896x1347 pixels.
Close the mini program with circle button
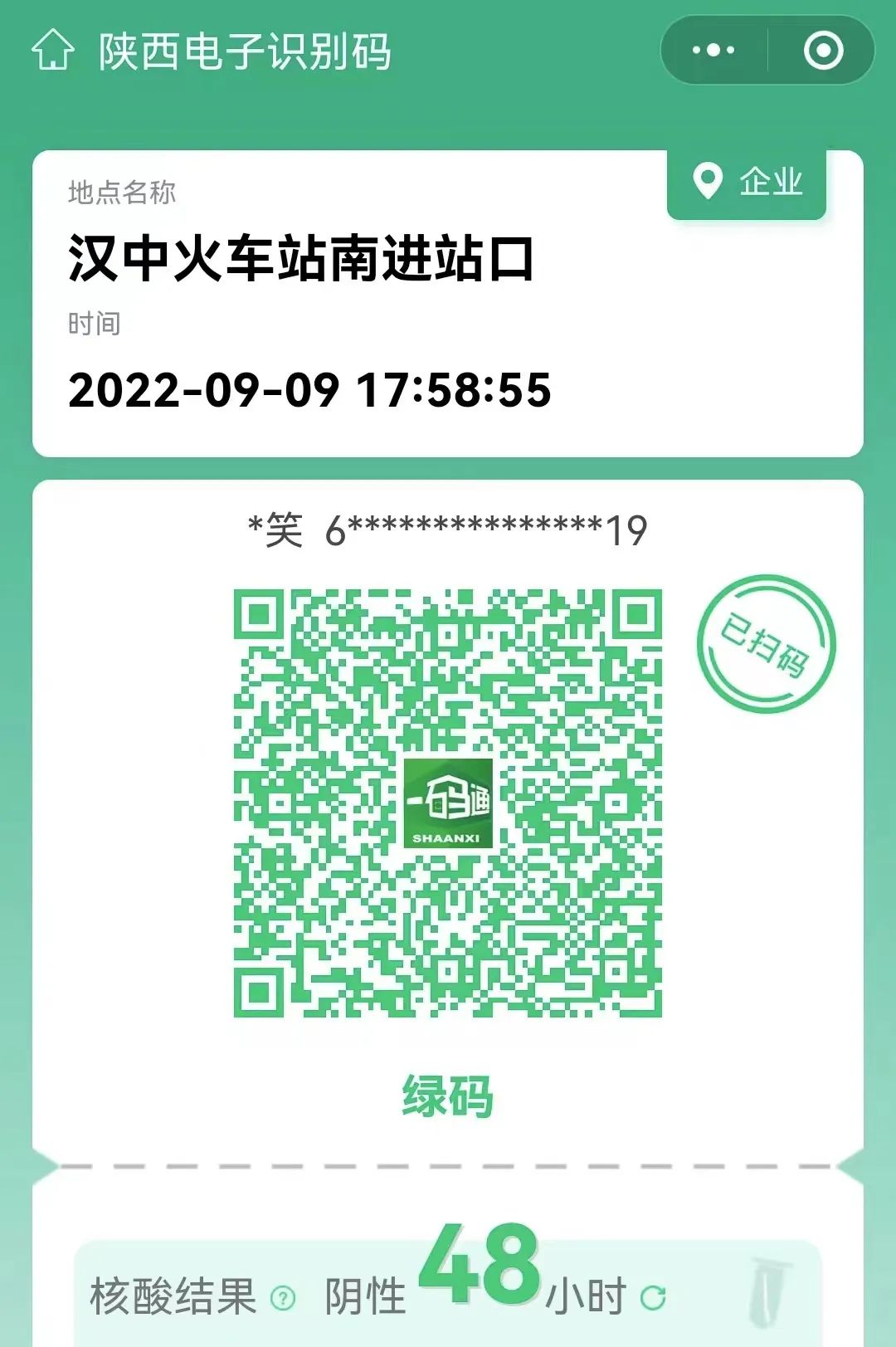pos(823,50)
